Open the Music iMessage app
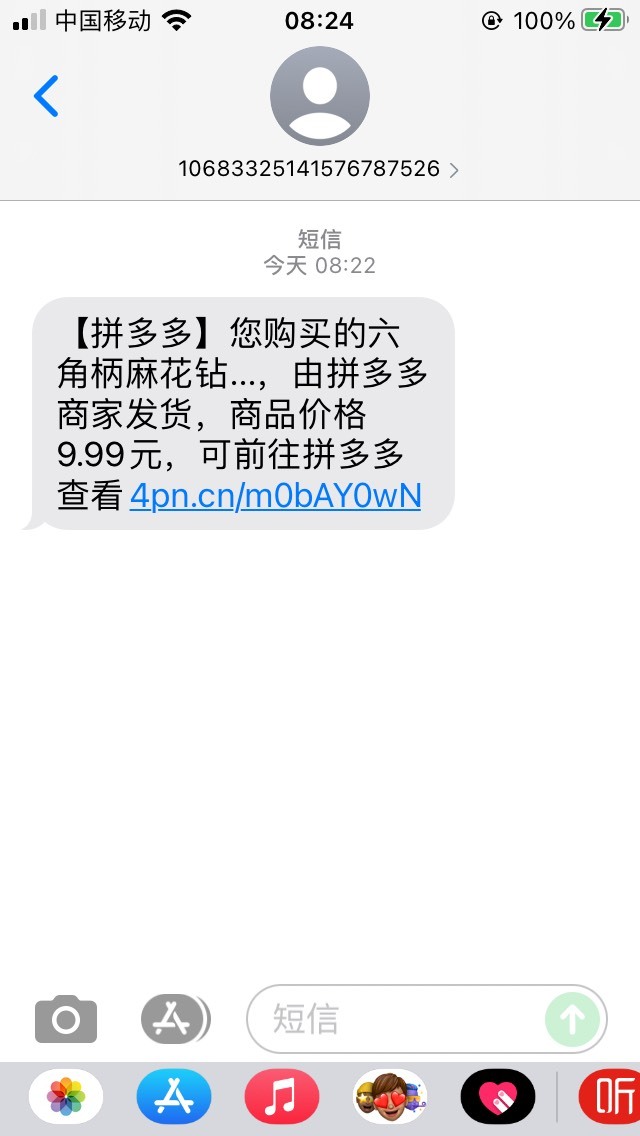The image size is (640, 1136). [x=282, y=1096]
